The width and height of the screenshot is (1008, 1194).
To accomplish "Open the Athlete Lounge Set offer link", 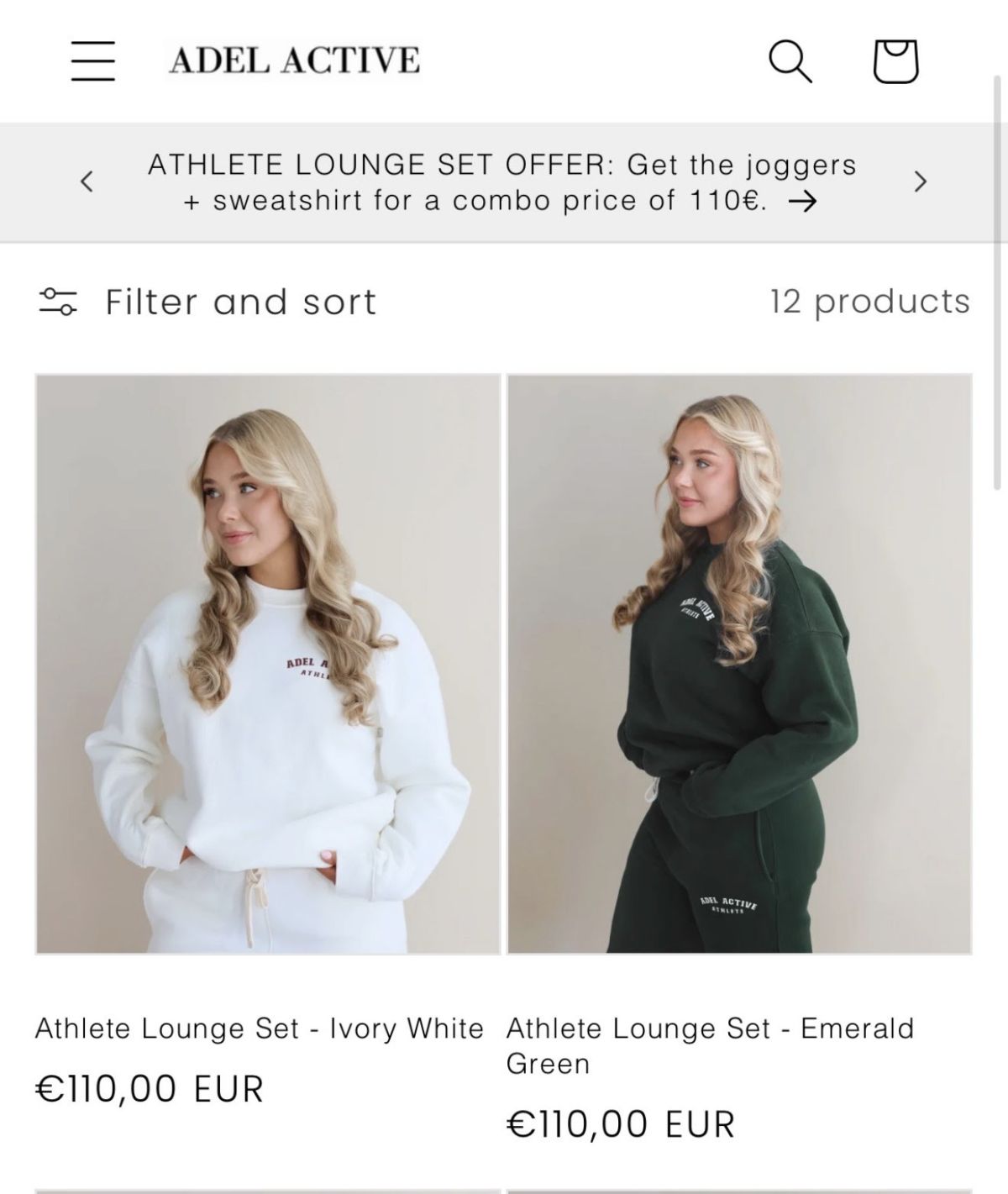I will point(501,182).
